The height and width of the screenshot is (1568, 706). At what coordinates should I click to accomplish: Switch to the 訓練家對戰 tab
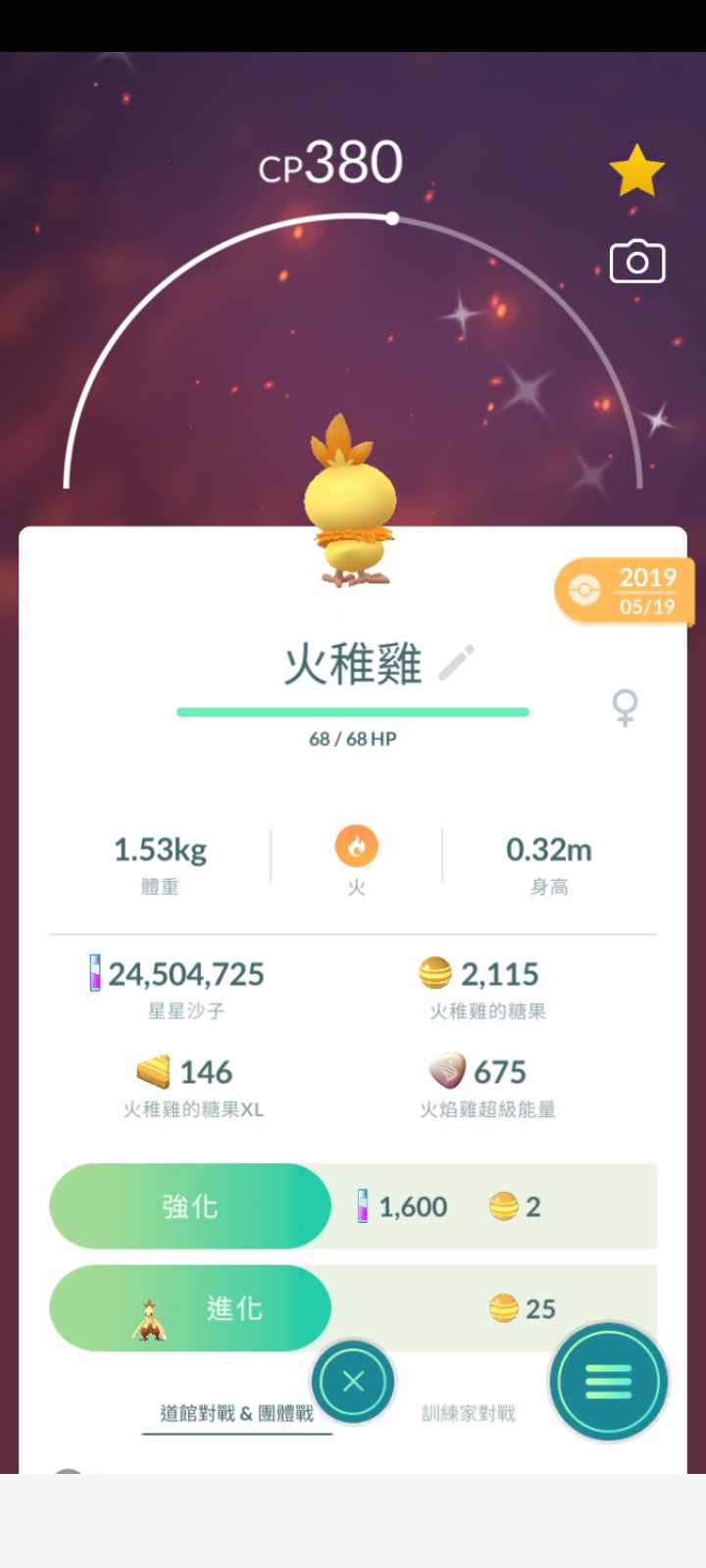point(469,1413)
